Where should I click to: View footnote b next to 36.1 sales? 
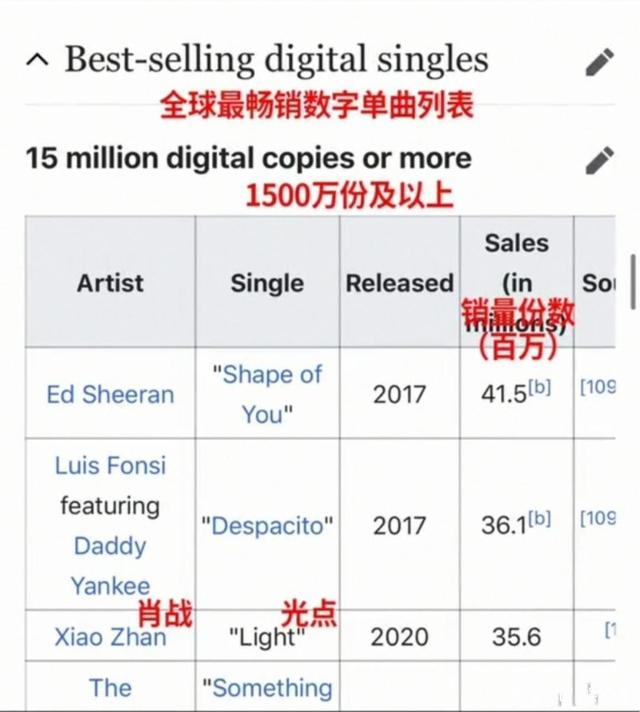540,518
